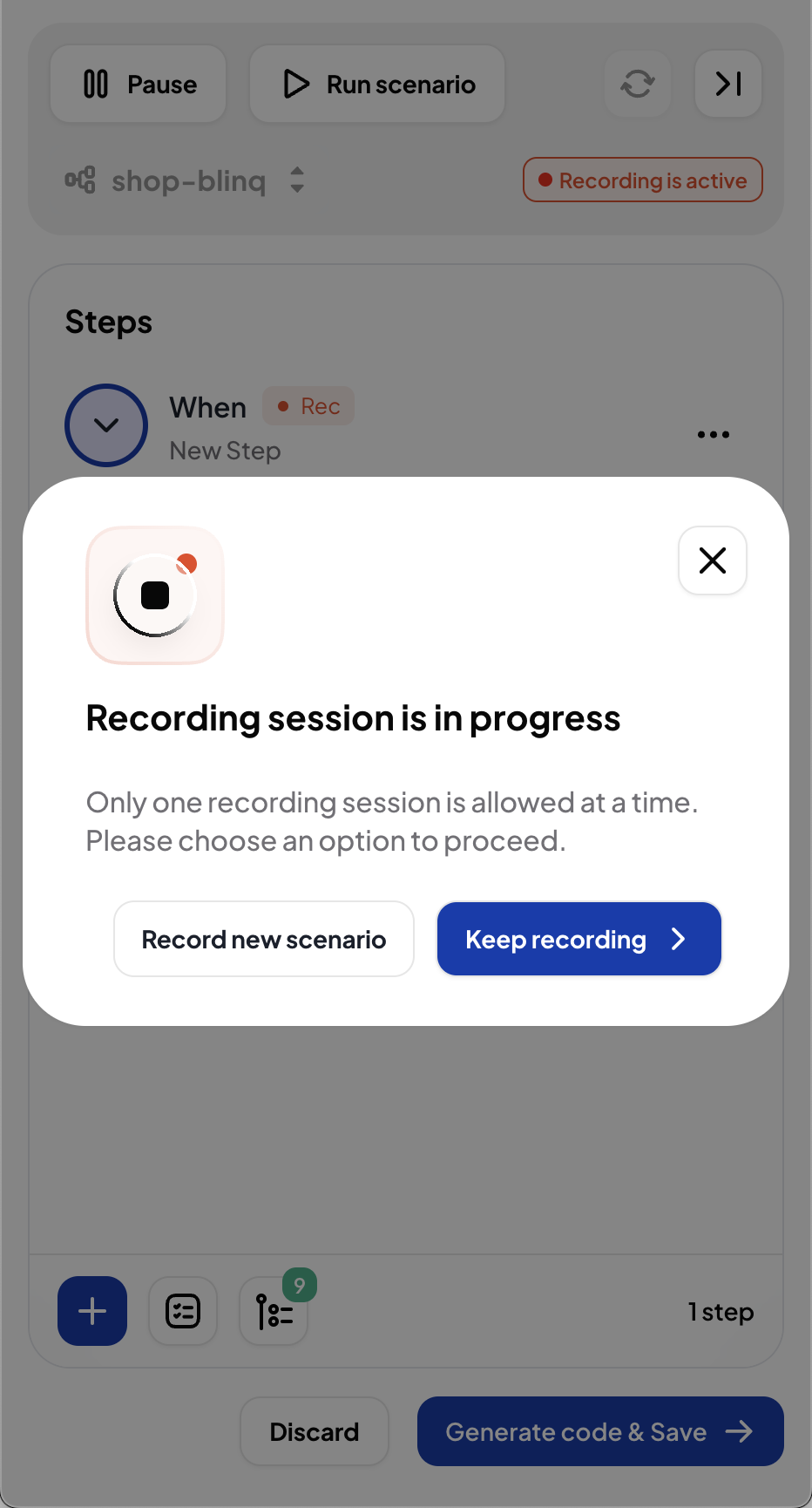Add a new step with plus button
This screenshot has width=812, height=1508.
click(92, 1311)
